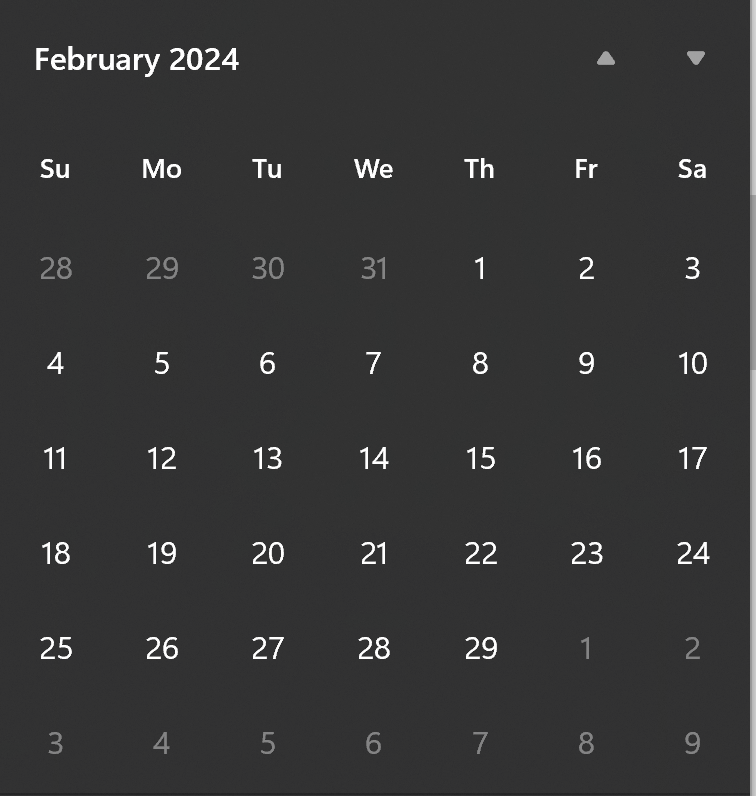Click the grayed-out March 9 date

(692, 743)
